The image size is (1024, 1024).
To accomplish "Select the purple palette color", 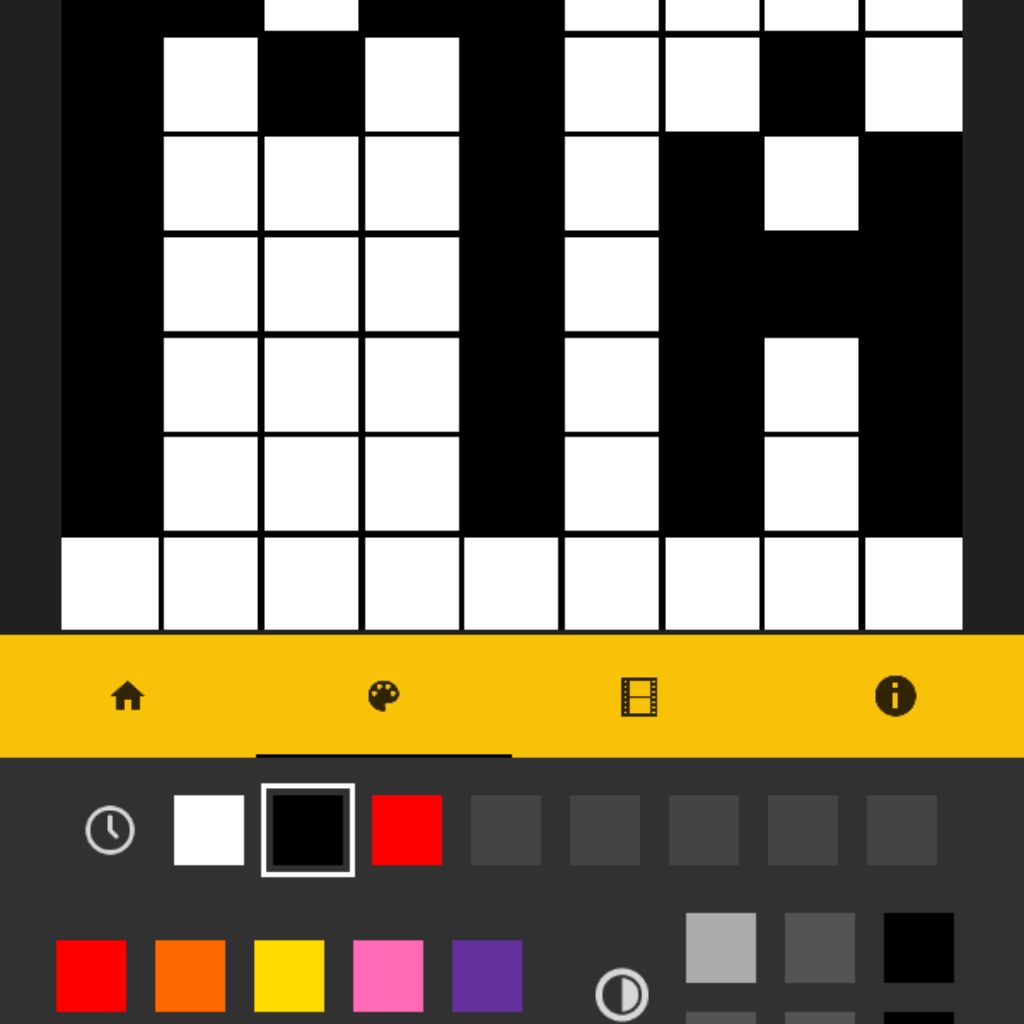I will pyautogui.click(x=487, y=975).
